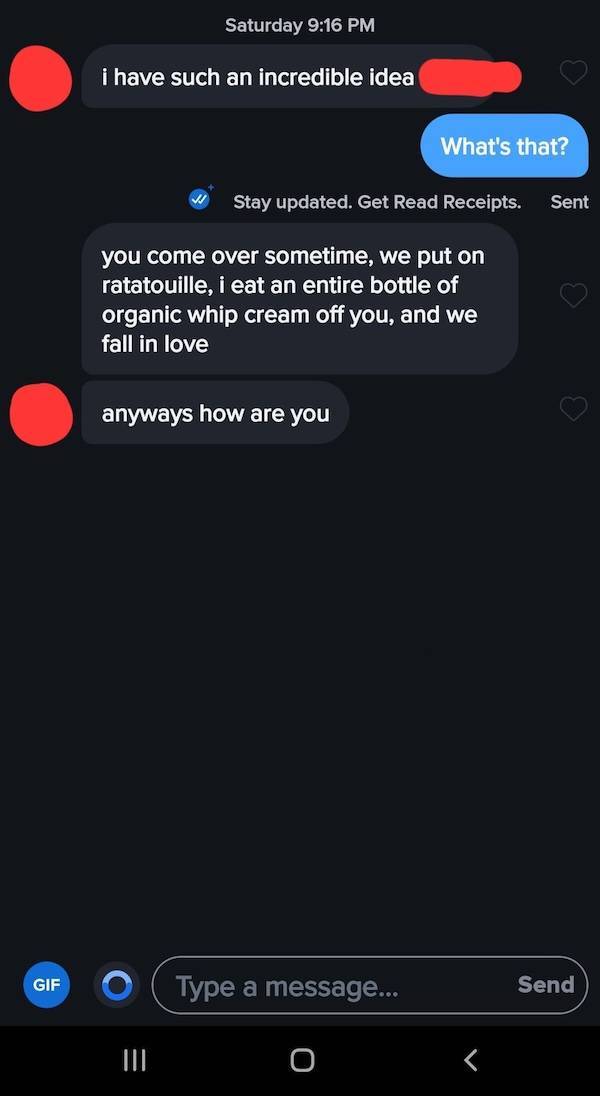Open the GIF picker
The height and width of the screenshot is (1096, 600).
[46, 984]
